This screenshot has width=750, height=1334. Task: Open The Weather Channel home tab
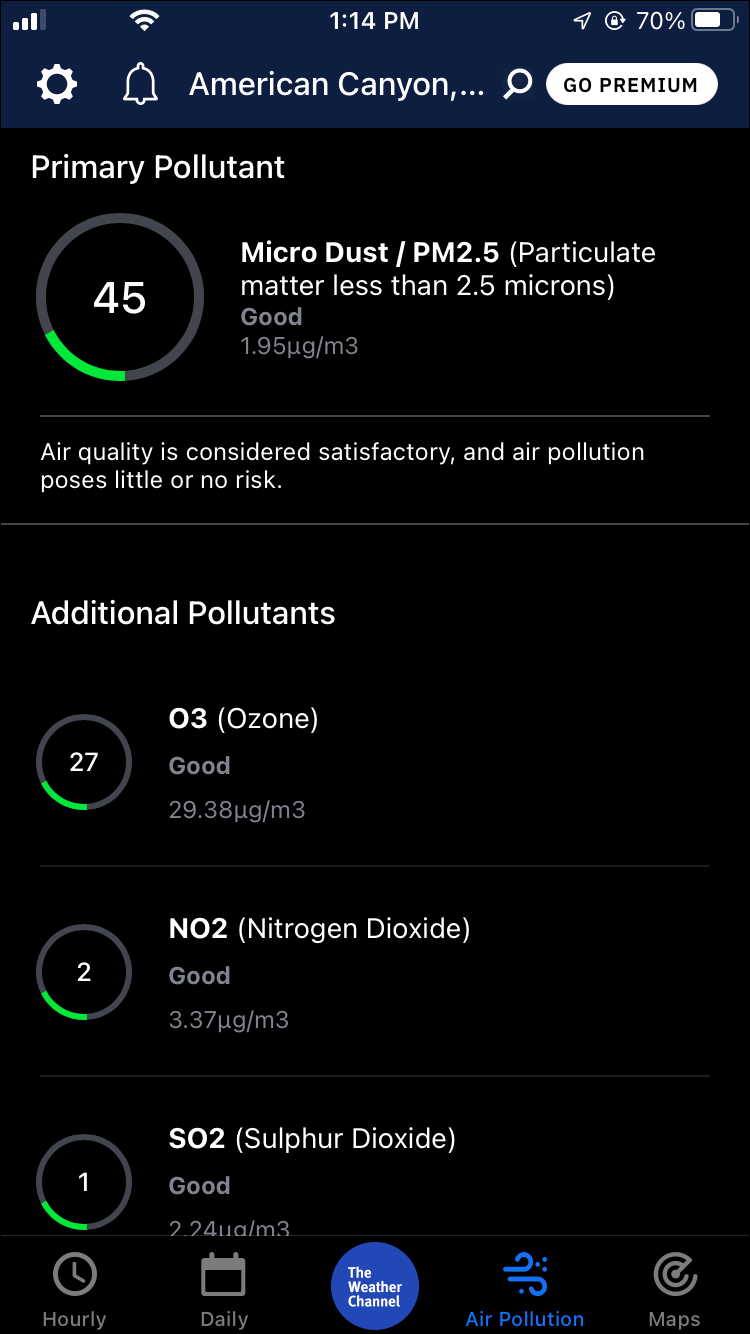[375, 1286]
